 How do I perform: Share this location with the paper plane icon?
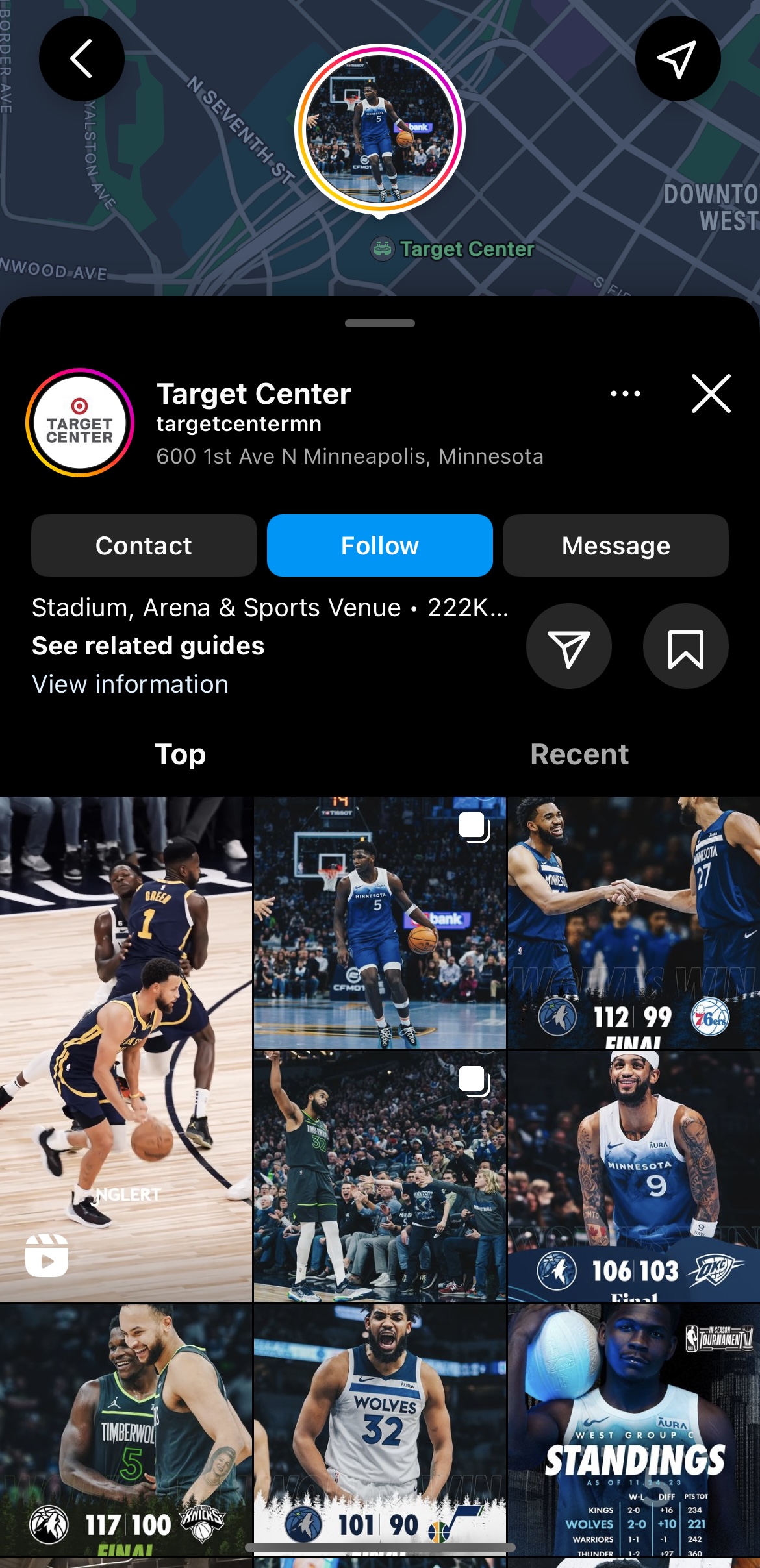pyautogui.click(x=569, y=646)
